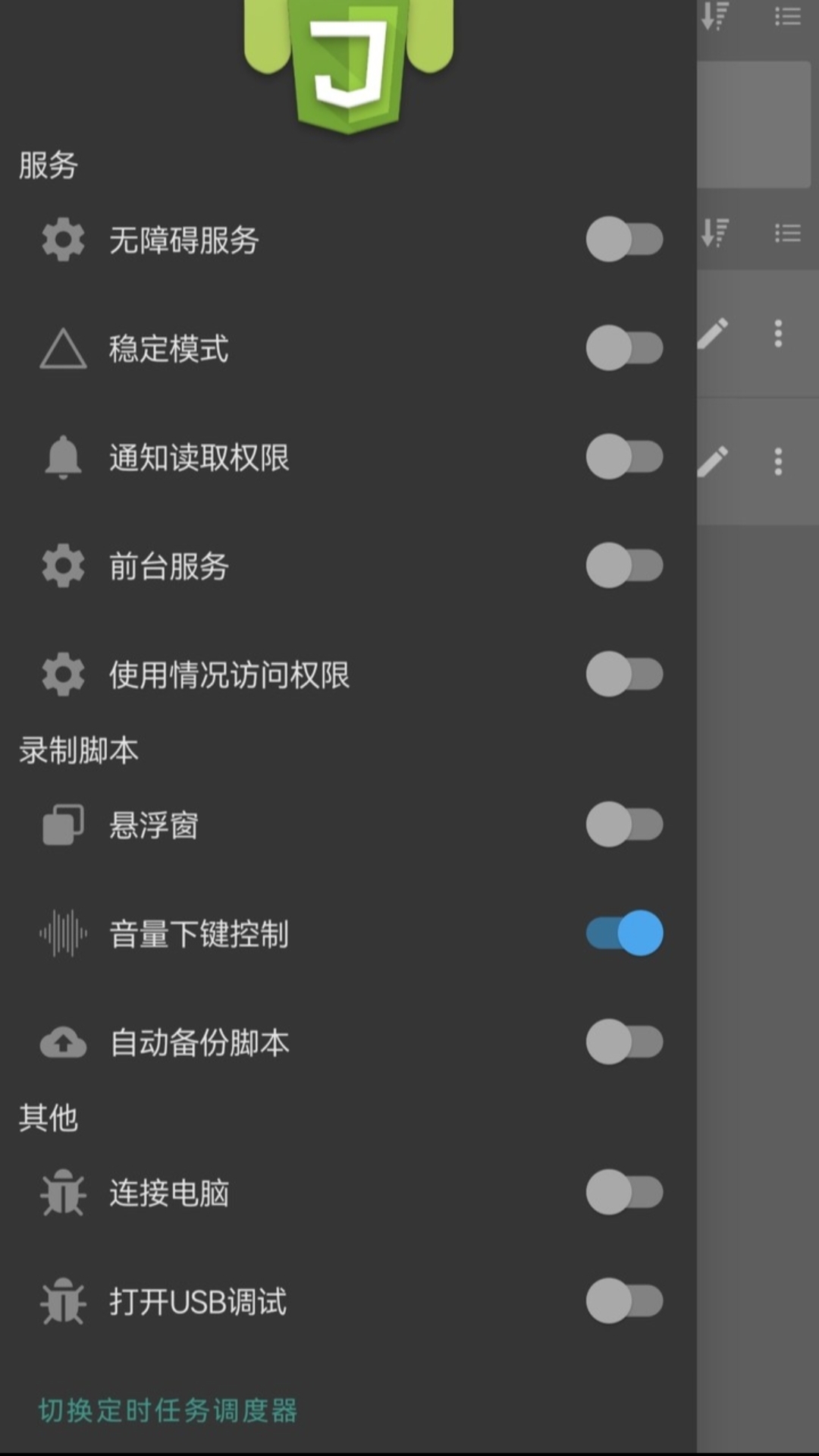
Task: Disable 音量下键控制
Action: point(624,933)
